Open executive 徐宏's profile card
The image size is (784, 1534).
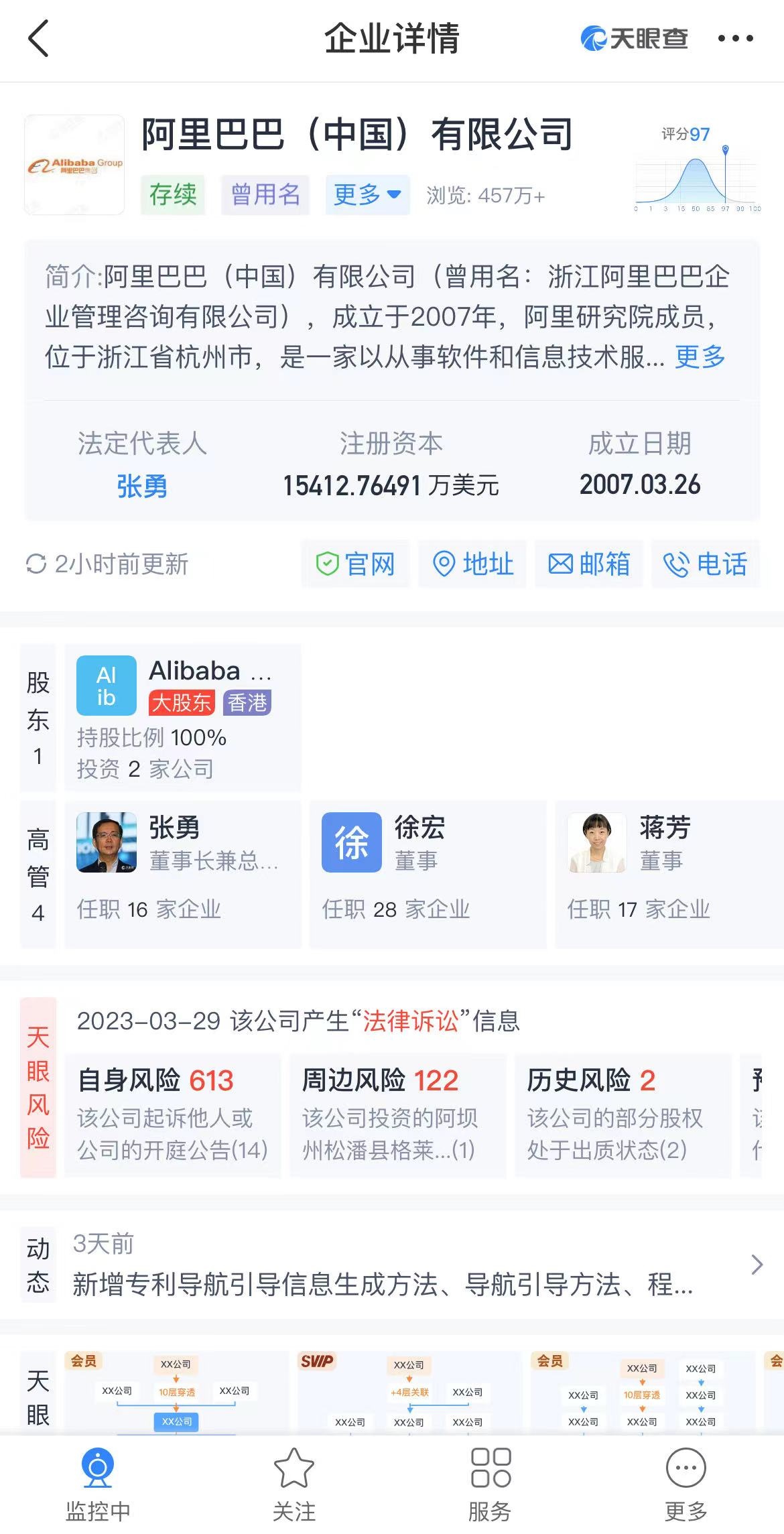(428, 874)
